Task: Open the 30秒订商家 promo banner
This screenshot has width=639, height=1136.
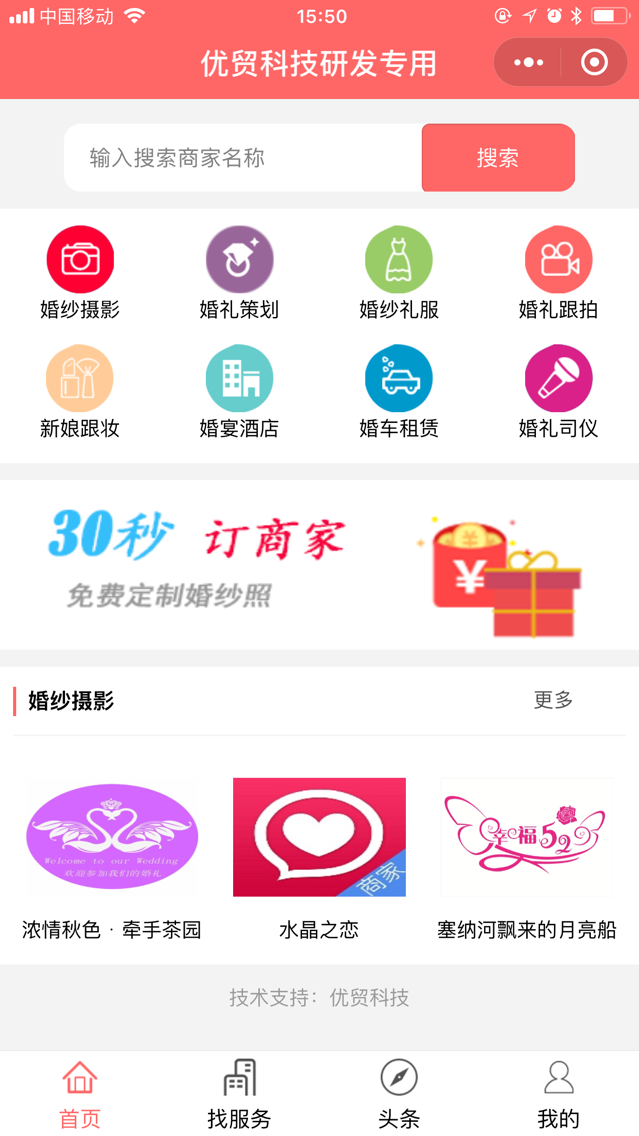Action: [319, 565]
